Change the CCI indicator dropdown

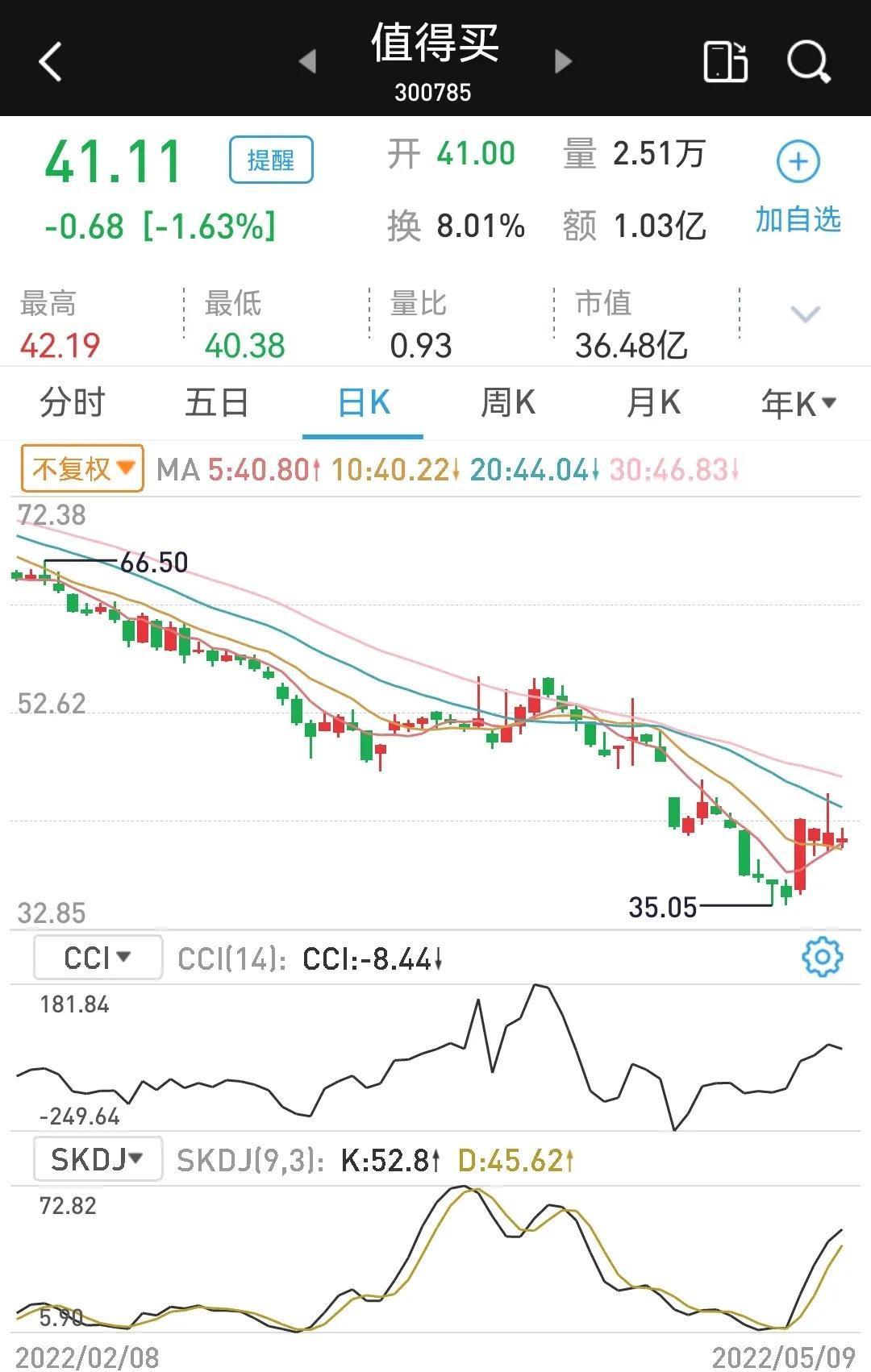click(x=98, y=958)
